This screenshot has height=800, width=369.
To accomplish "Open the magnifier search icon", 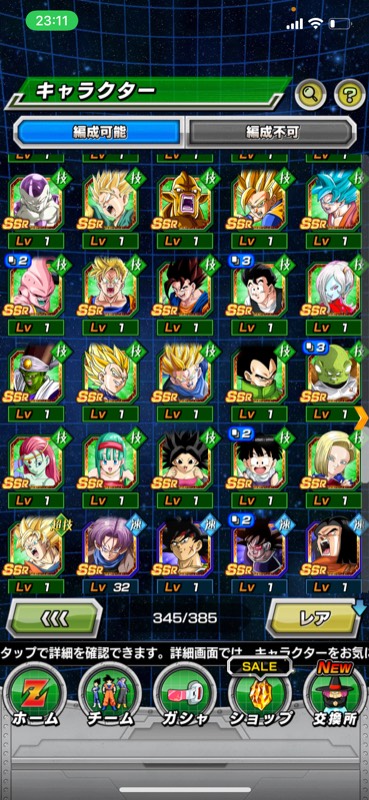I will pos(311,94).
